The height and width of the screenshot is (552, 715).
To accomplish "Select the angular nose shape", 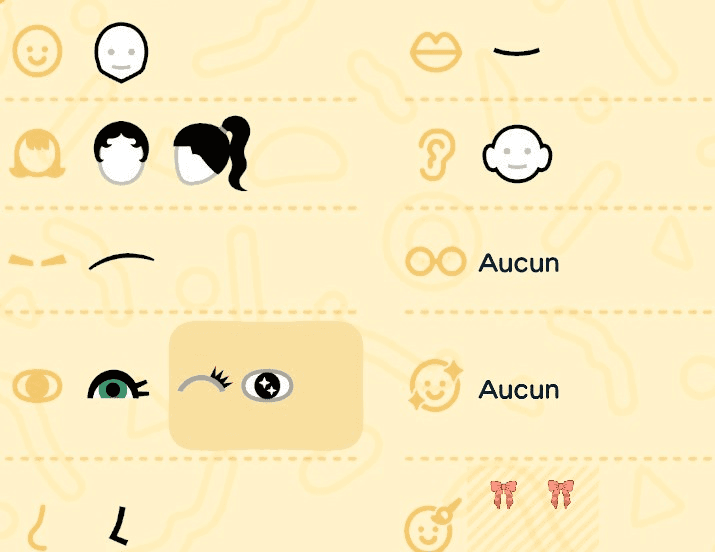I will pyautogui.click(x=121, y=526).
